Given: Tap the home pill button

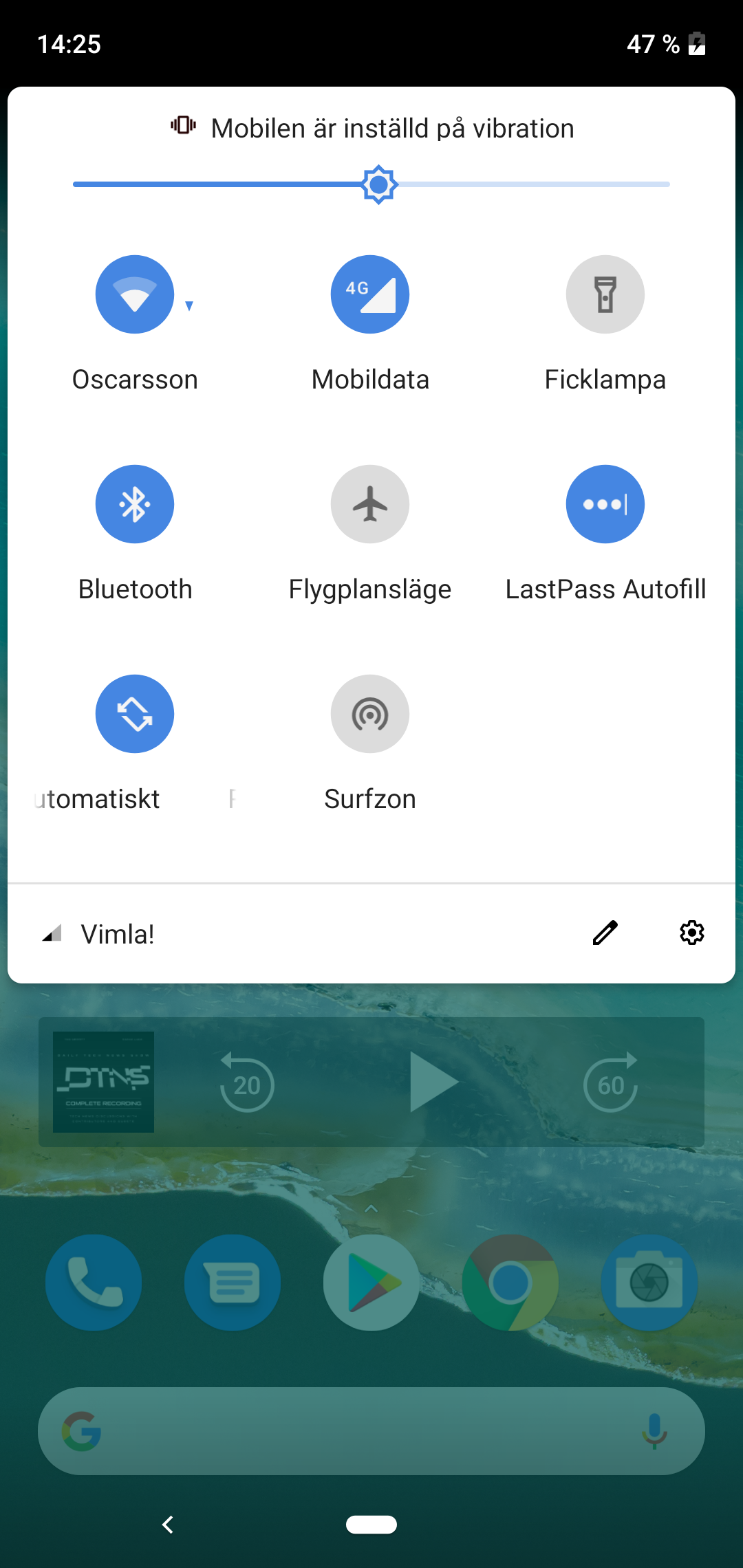Looking at the screenshot, I should point(371,1525).
